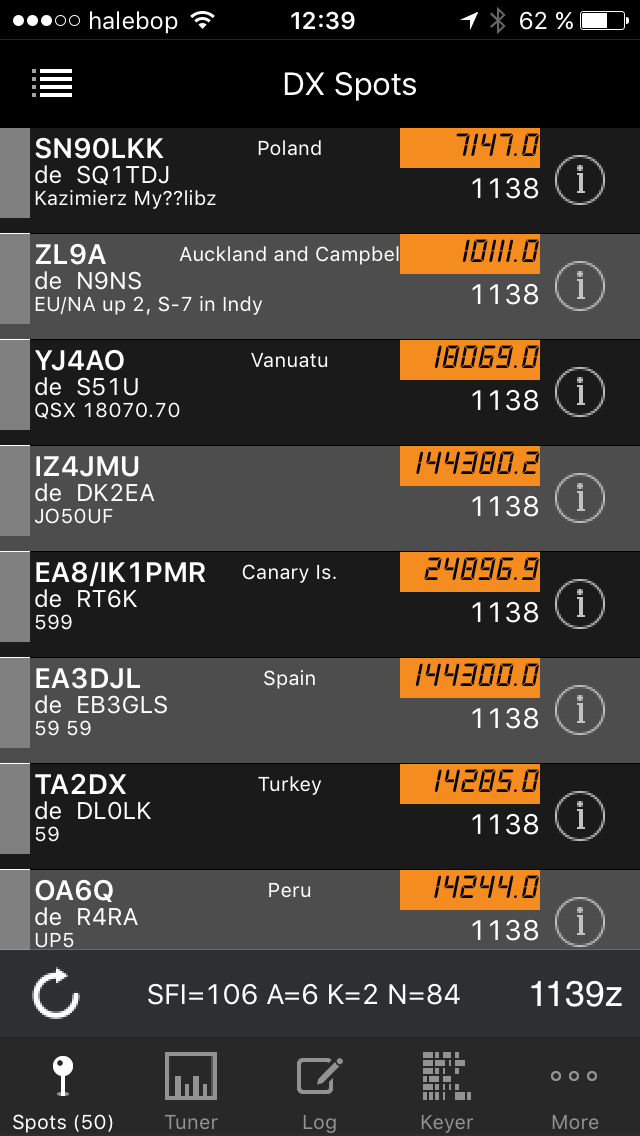Open the More tab

tap(575, 1090)
